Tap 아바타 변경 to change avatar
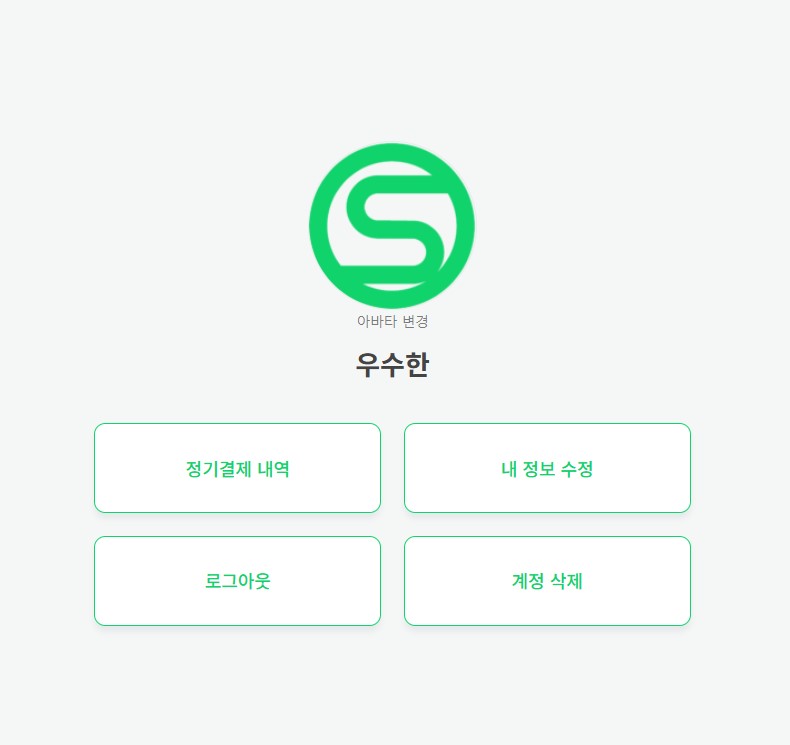The image size is (790, 745). click(392, 321)
